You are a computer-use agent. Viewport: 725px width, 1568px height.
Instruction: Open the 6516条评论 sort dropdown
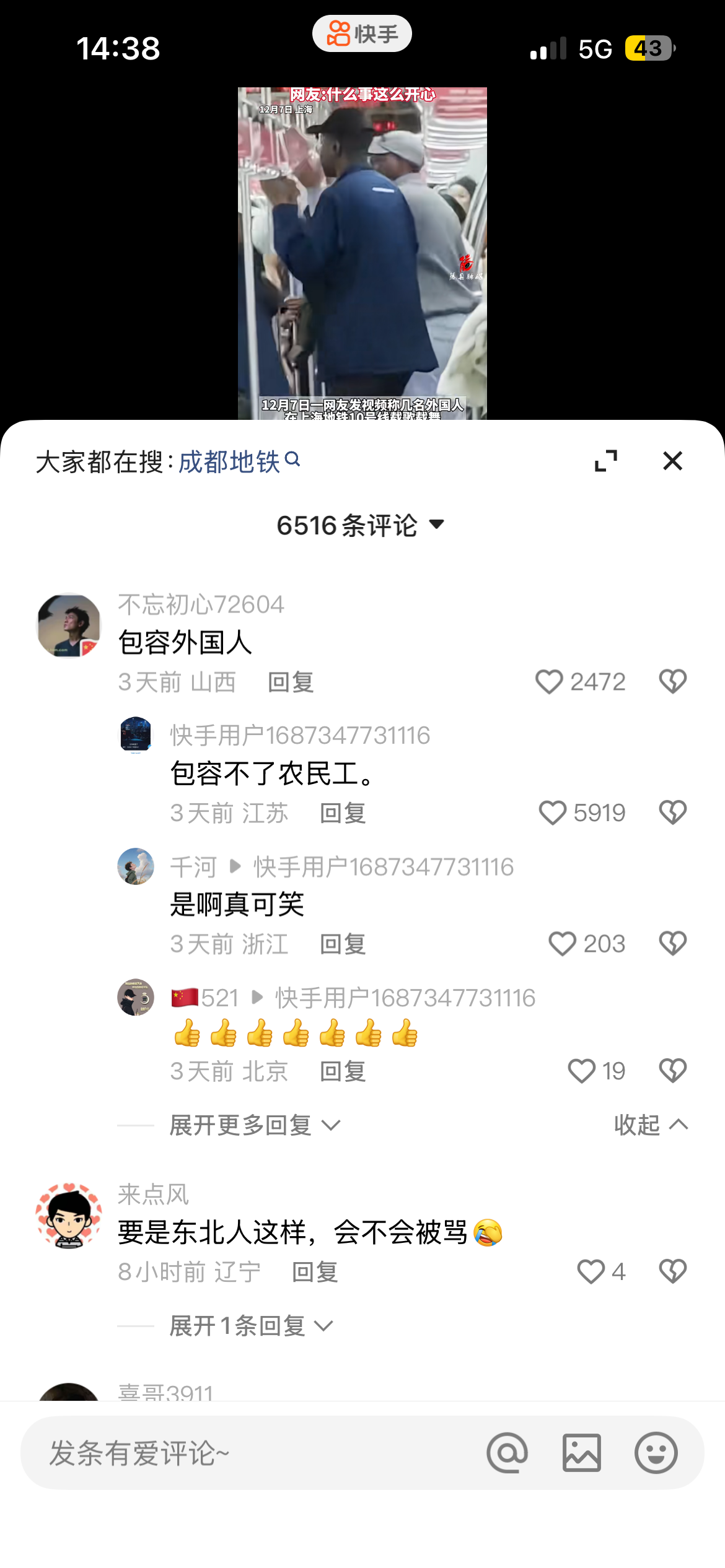click(x=361, y=525)
